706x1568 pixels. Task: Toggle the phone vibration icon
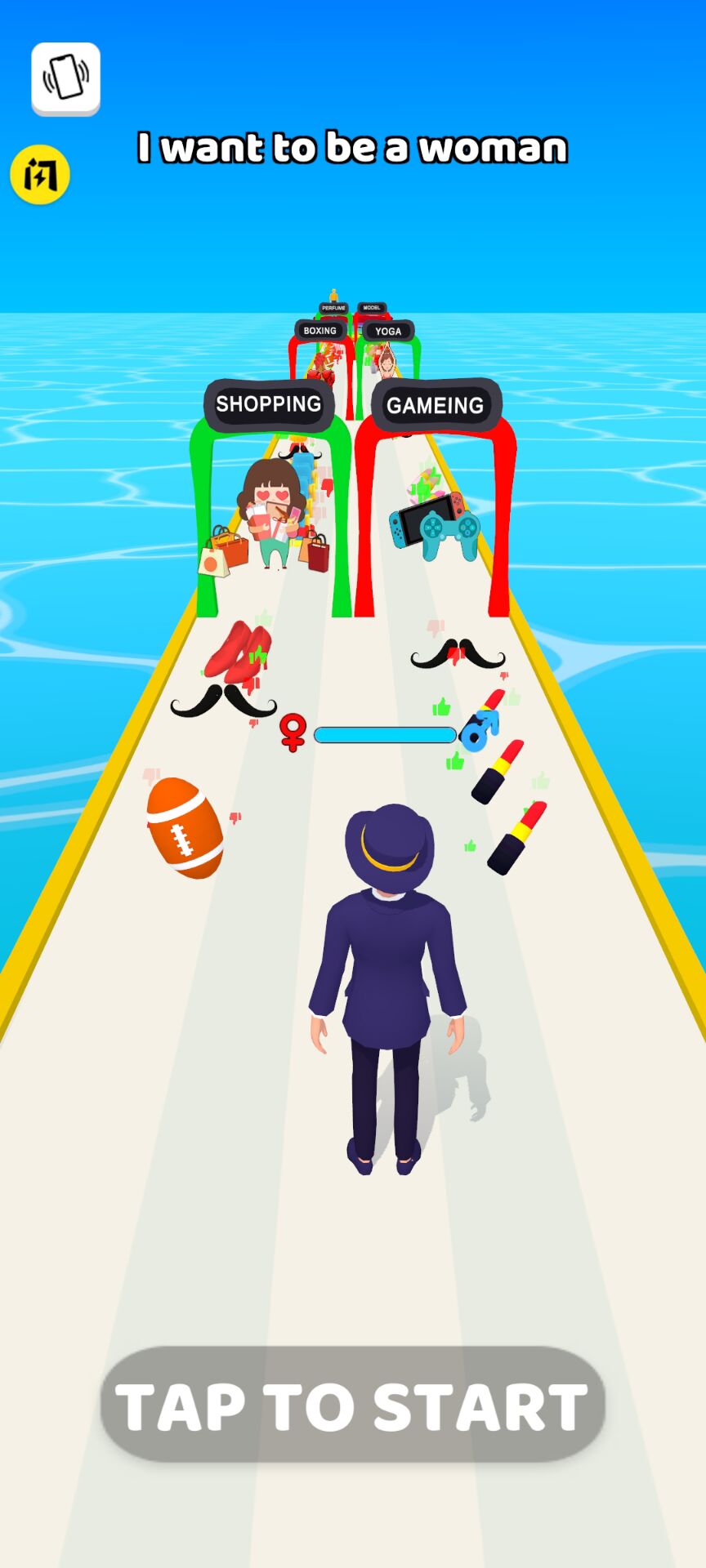click(x=65, y=78)
